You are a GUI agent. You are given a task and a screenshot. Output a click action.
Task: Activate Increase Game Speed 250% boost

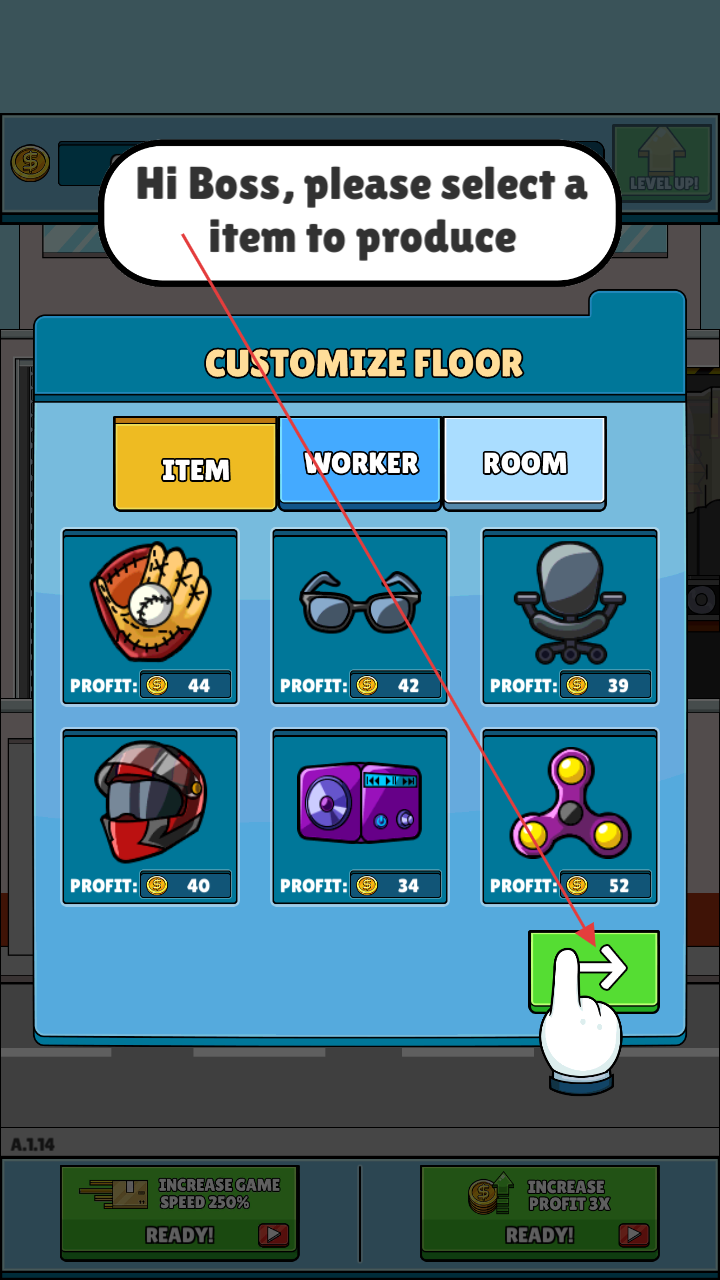180,1210
